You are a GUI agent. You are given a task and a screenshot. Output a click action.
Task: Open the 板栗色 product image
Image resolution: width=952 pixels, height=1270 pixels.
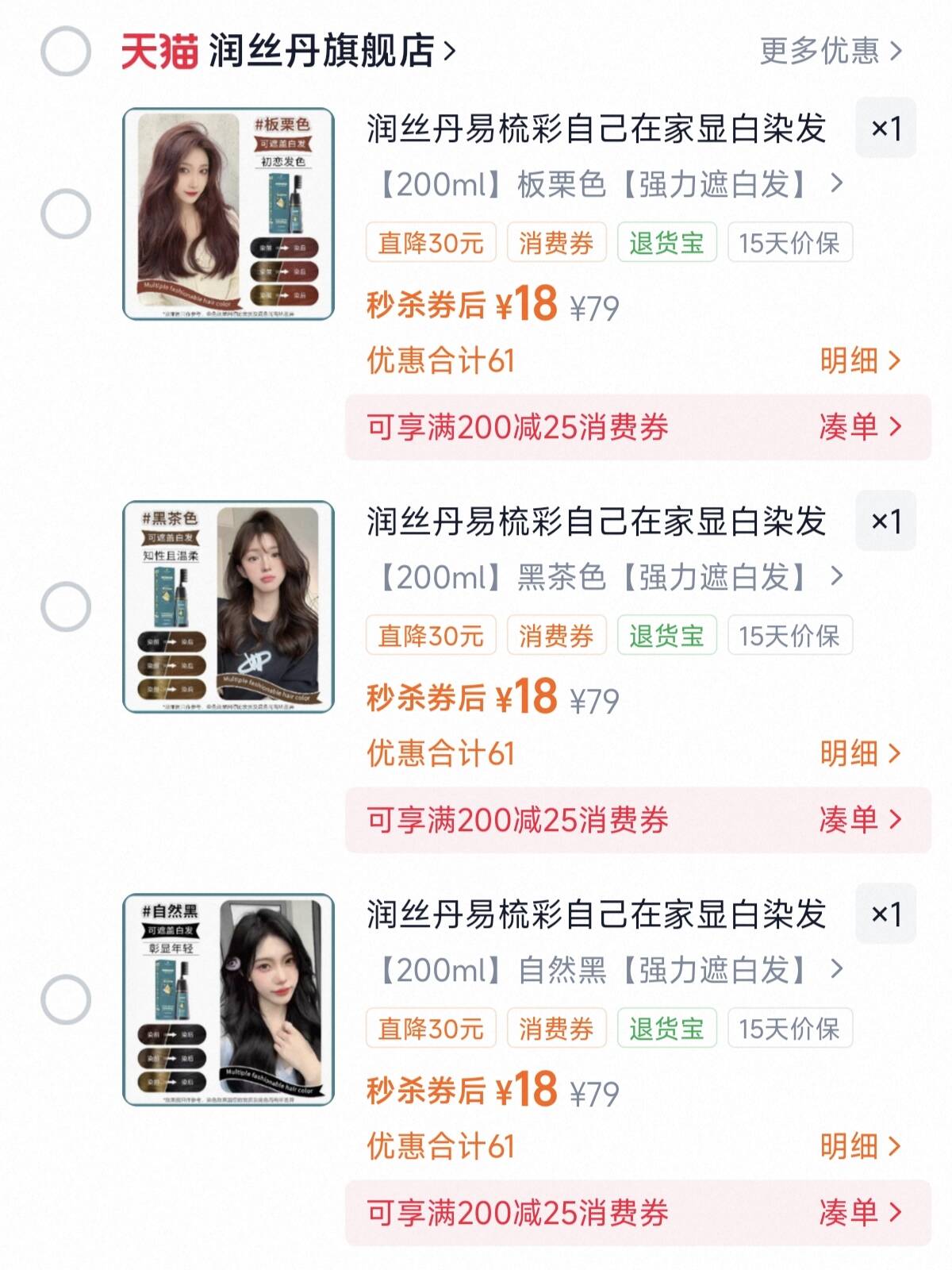[228, 214]
